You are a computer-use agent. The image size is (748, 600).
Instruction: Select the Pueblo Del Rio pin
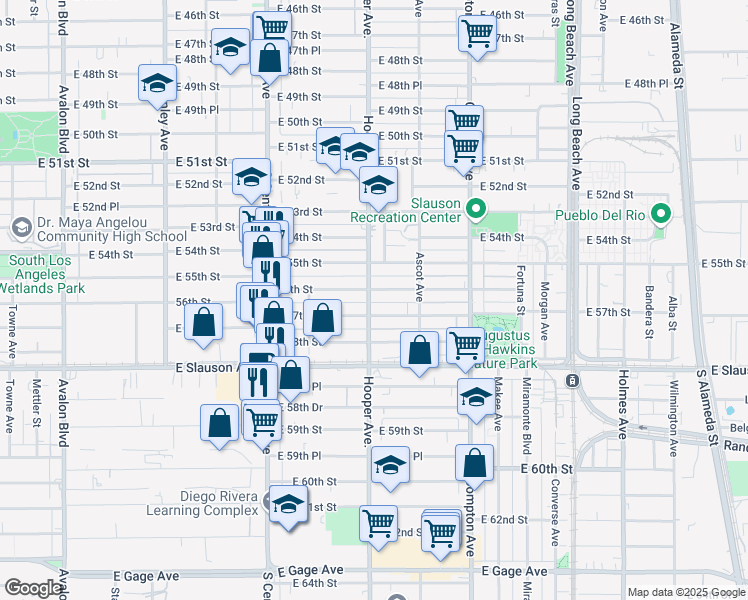[660, 214]
